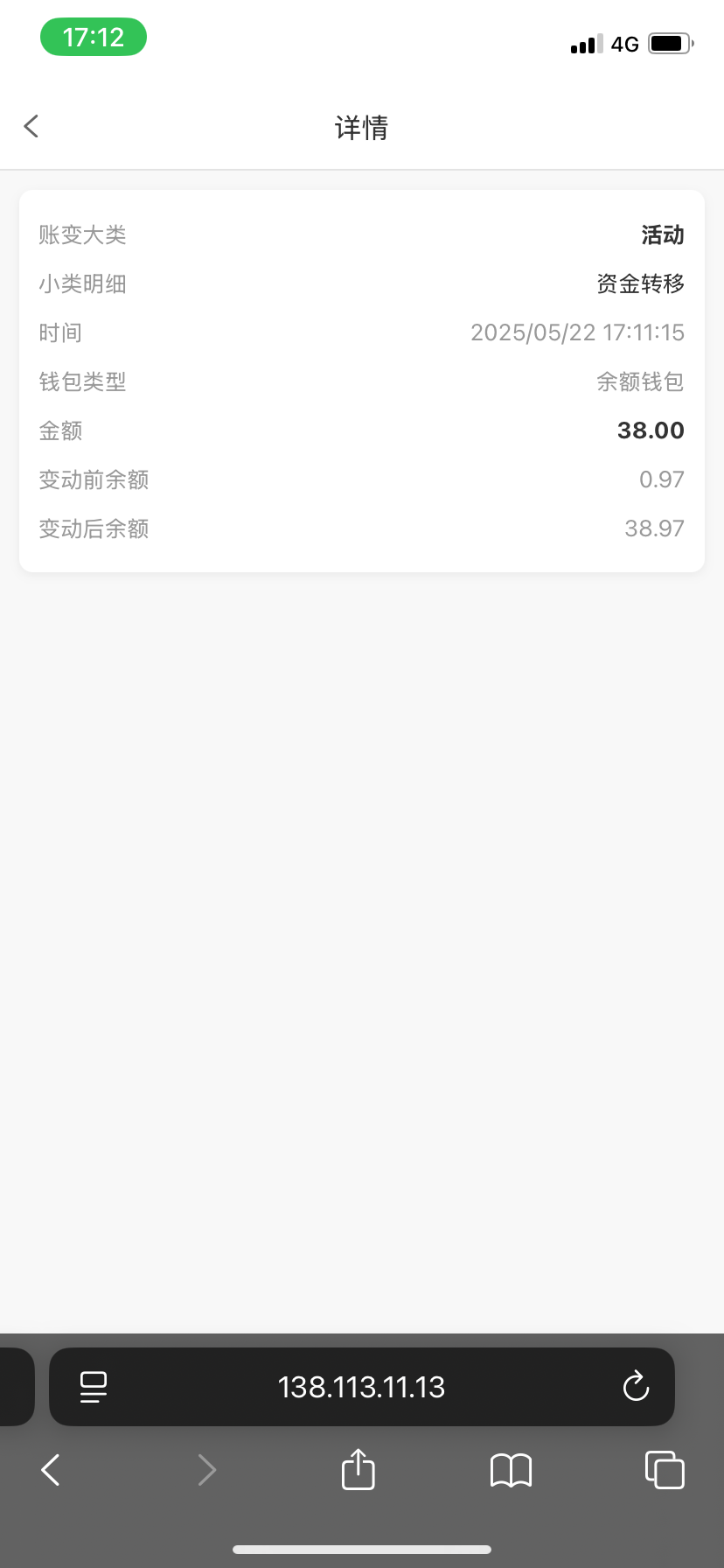Open the Safari bookmarks panel
Screen dimensions: 724x1568
(x=512, y=1470)
